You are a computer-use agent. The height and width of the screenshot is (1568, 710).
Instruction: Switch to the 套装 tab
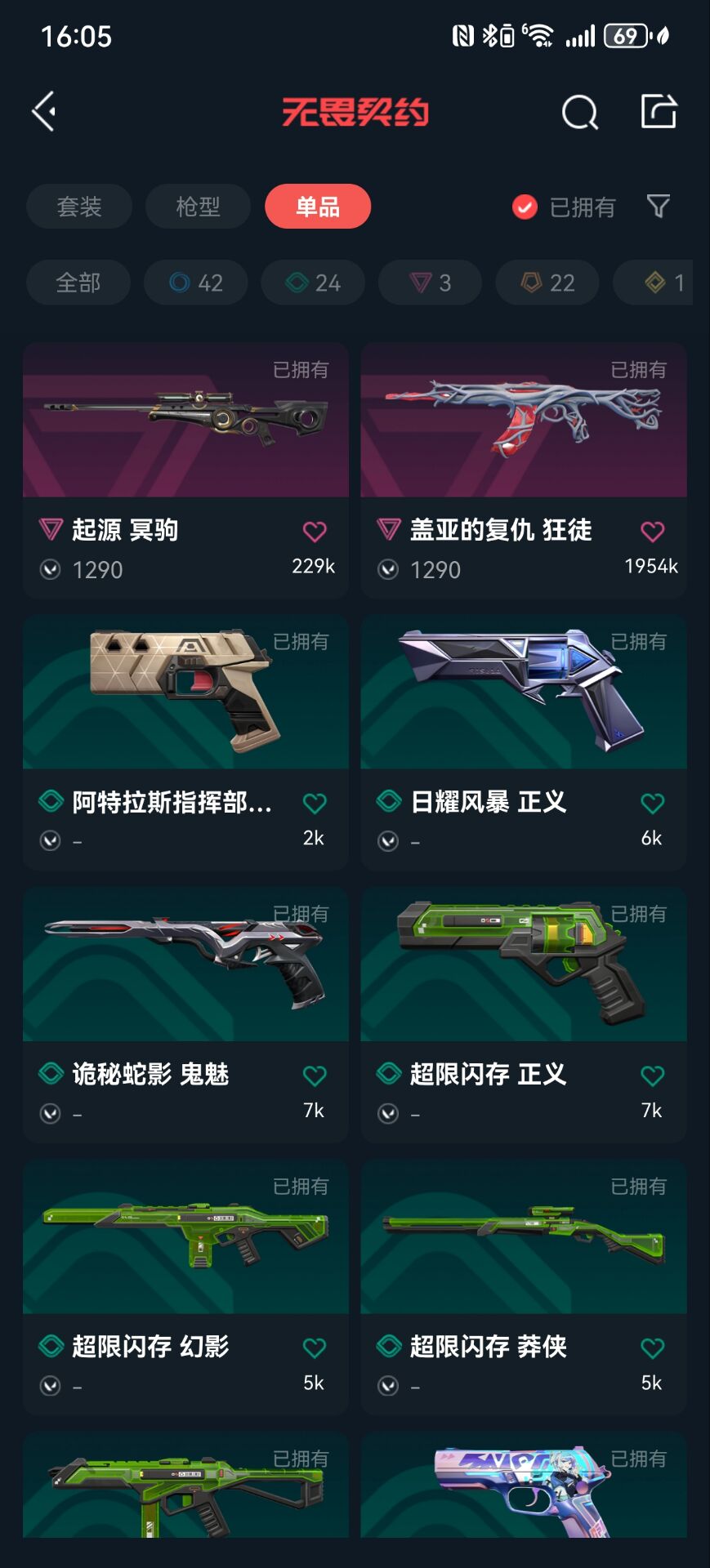[79, 207]
